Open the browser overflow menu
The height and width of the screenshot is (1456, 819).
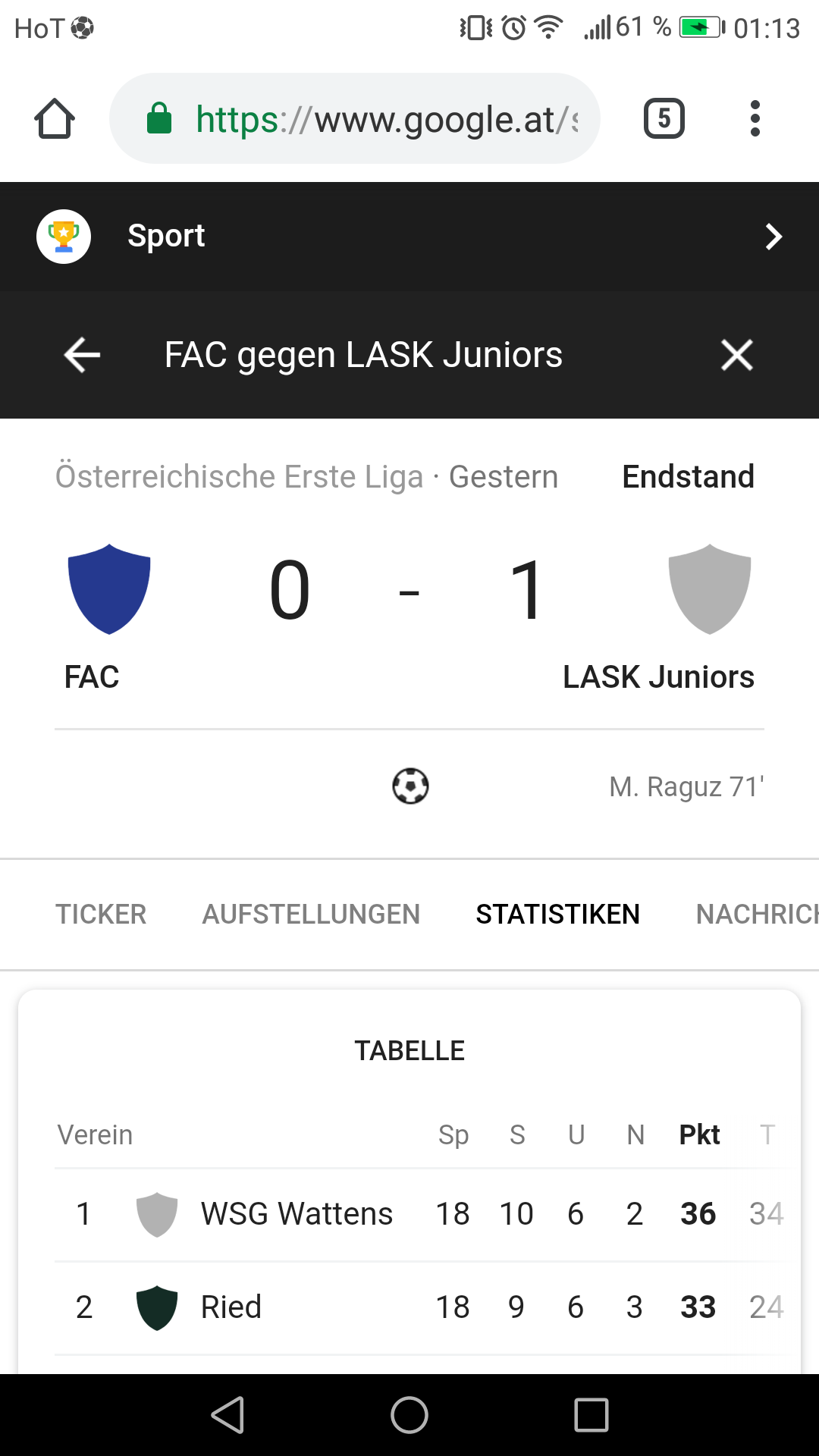point(755,118)
